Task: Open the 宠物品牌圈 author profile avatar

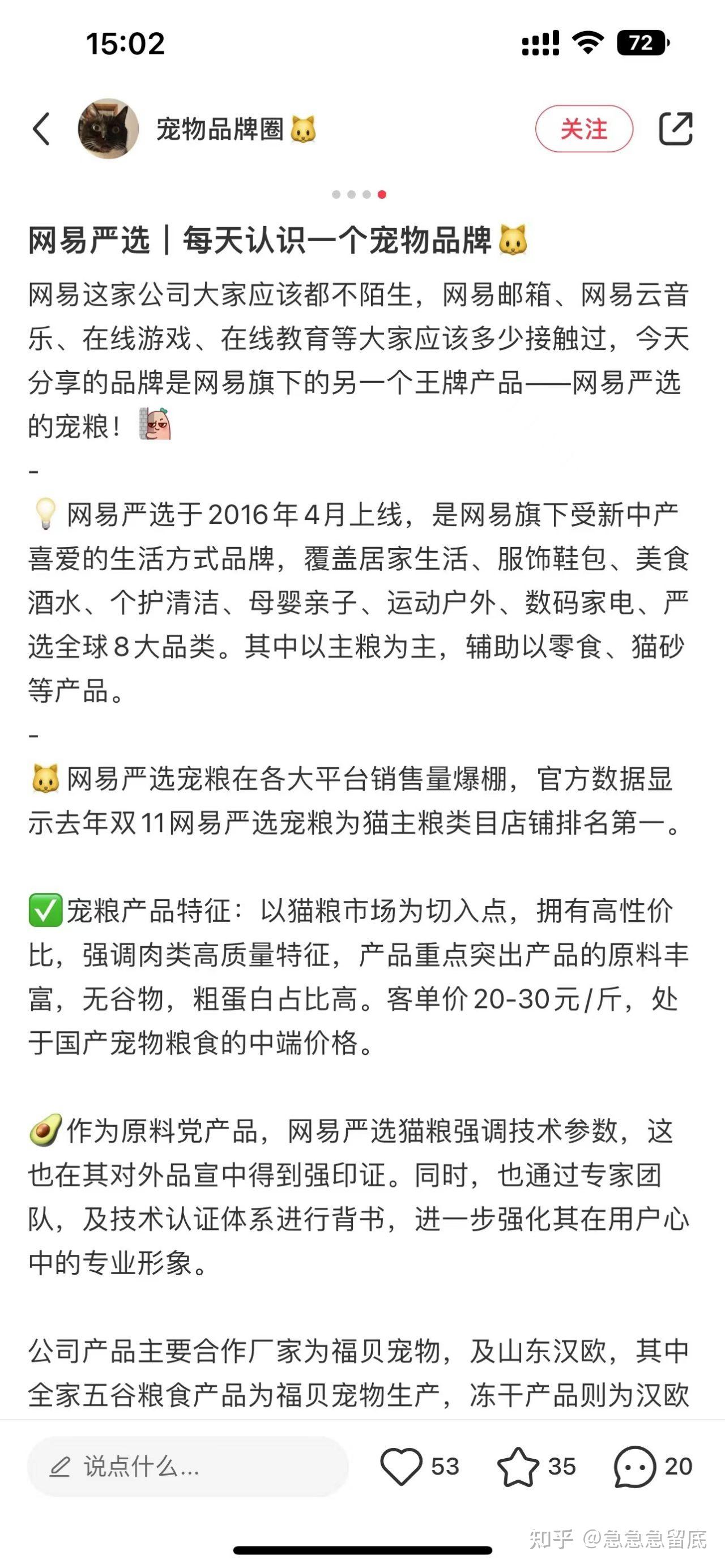Action: 108,129
